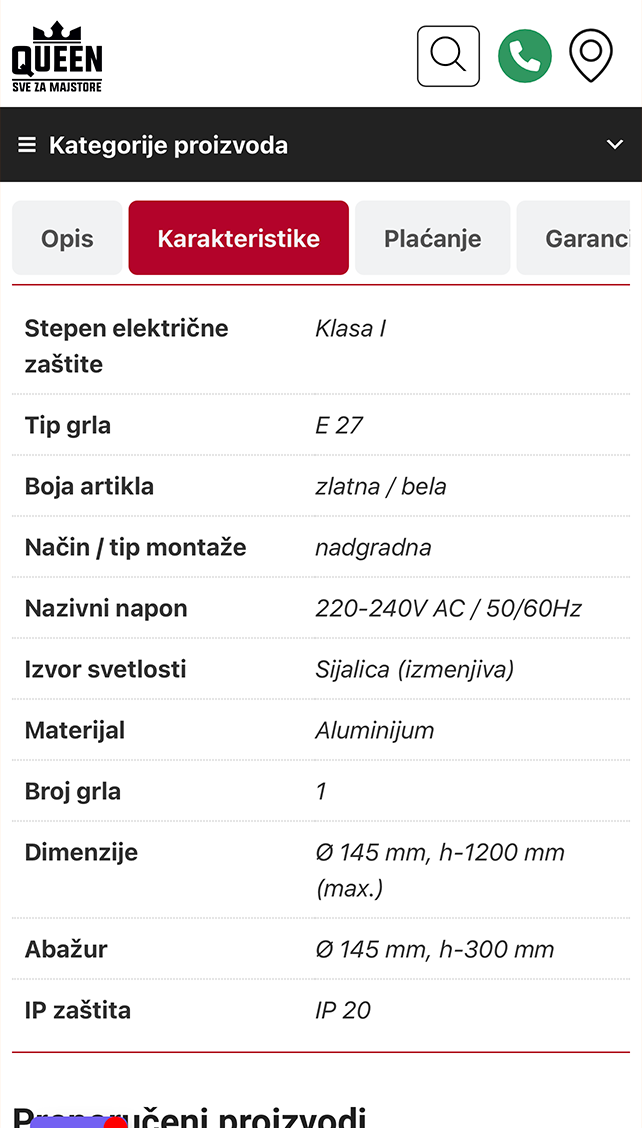Switch to the Opis tab
The width and height of the screenshot is (642, 1128).
point(67,239)
